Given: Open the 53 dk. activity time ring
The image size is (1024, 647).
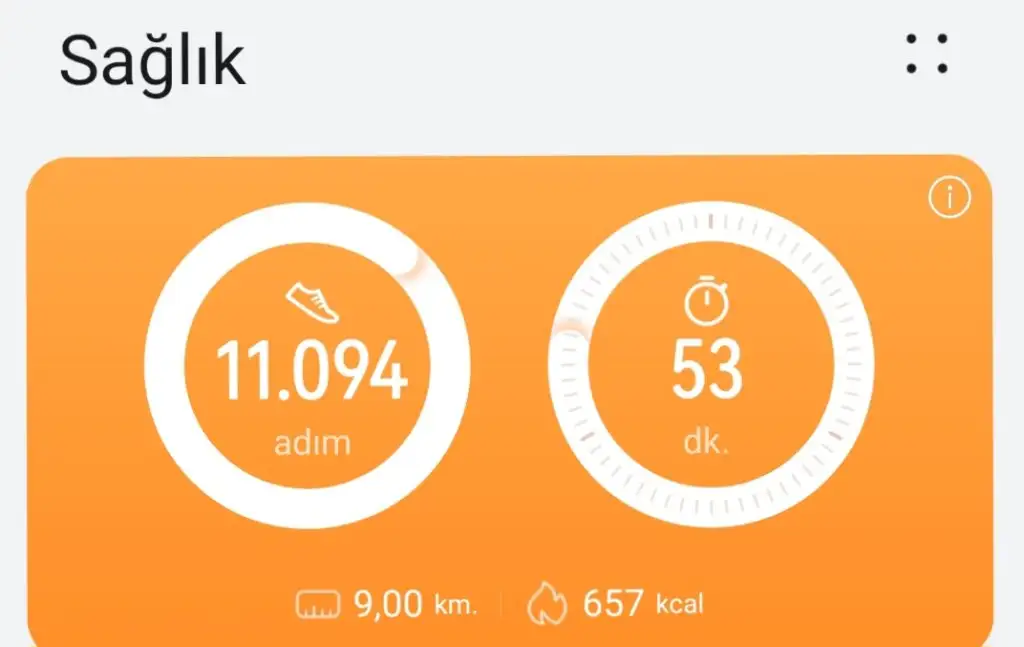Looking at the screenshot, I should point(711,366).
